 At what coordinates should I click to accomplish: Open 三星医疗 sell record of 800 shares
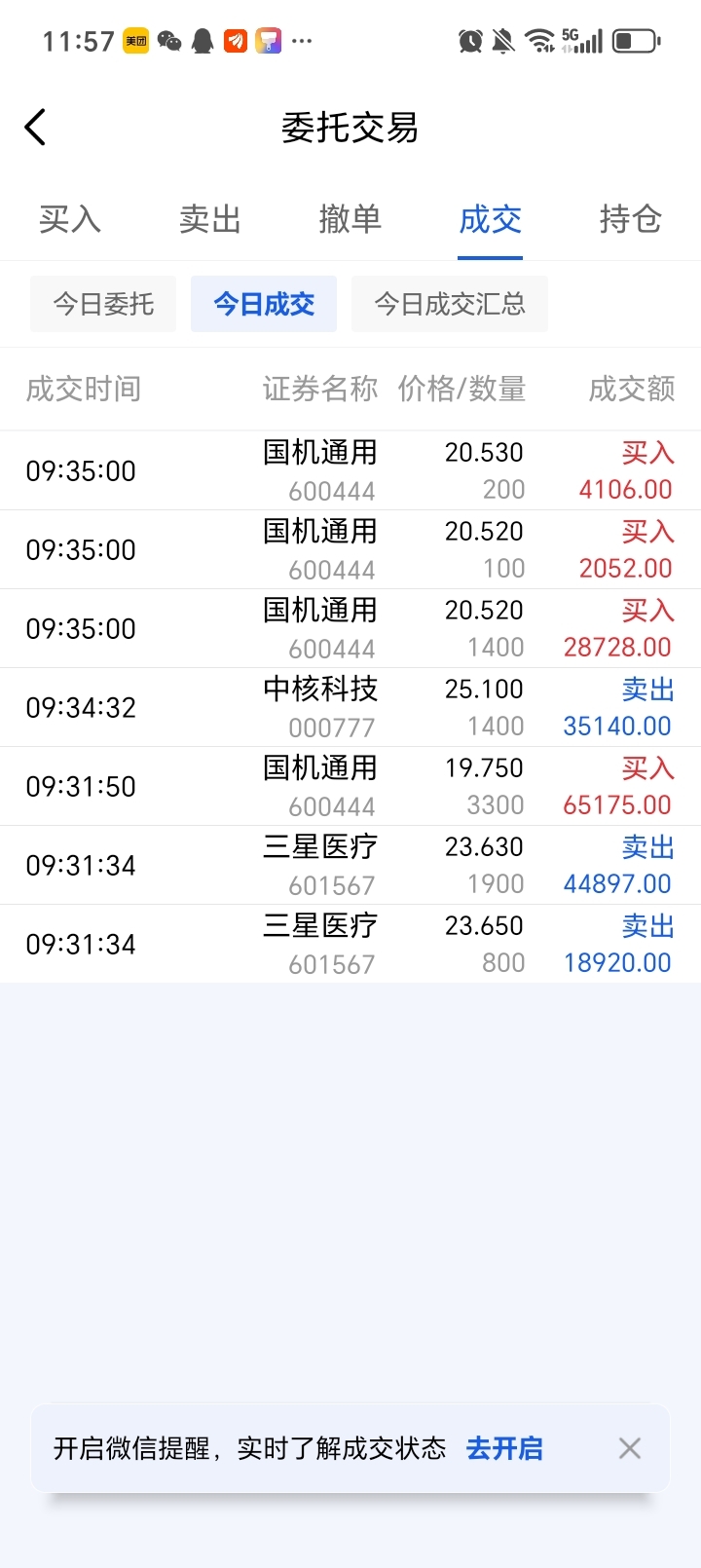(x=350, y=944)
